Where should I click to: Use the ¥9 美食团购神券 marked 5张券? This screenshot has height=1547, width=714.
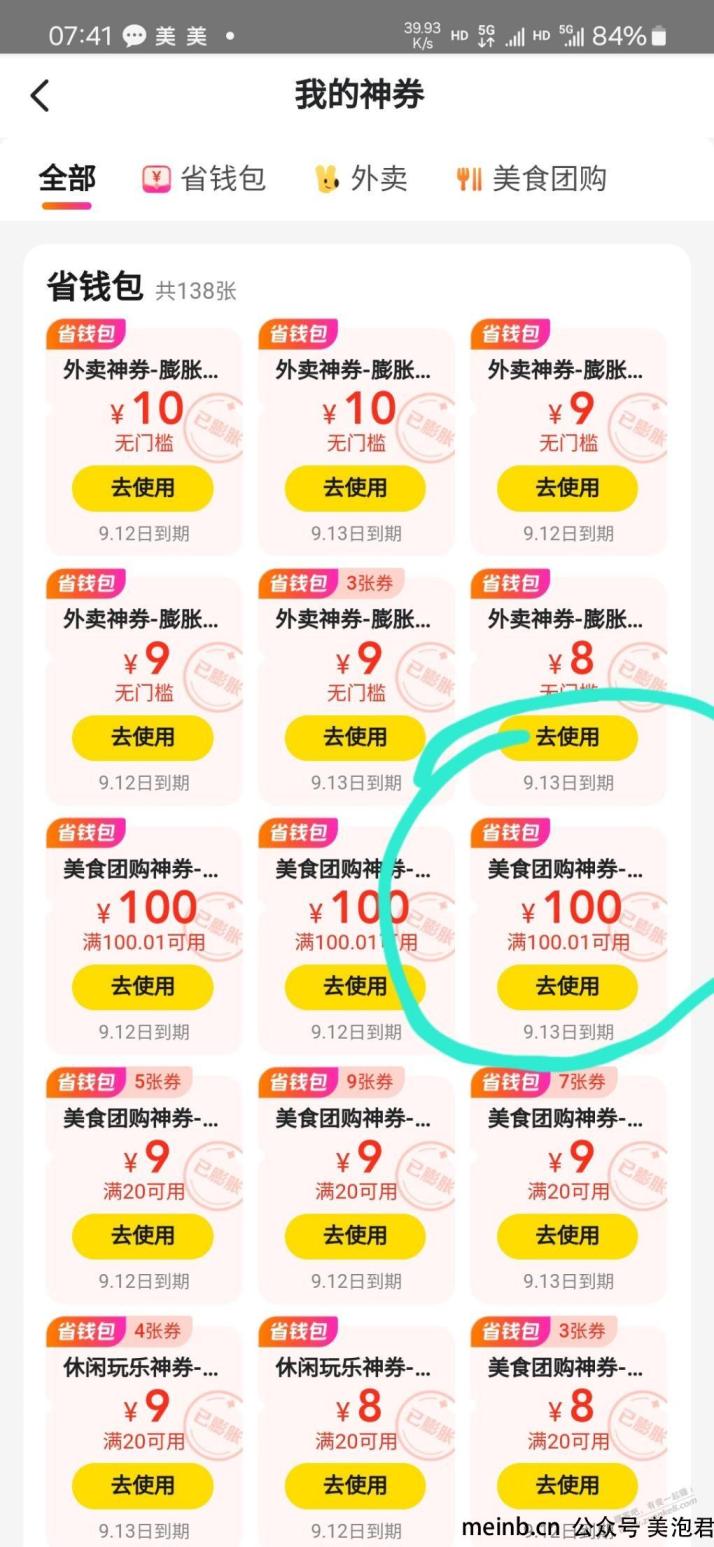[142, 1235]
